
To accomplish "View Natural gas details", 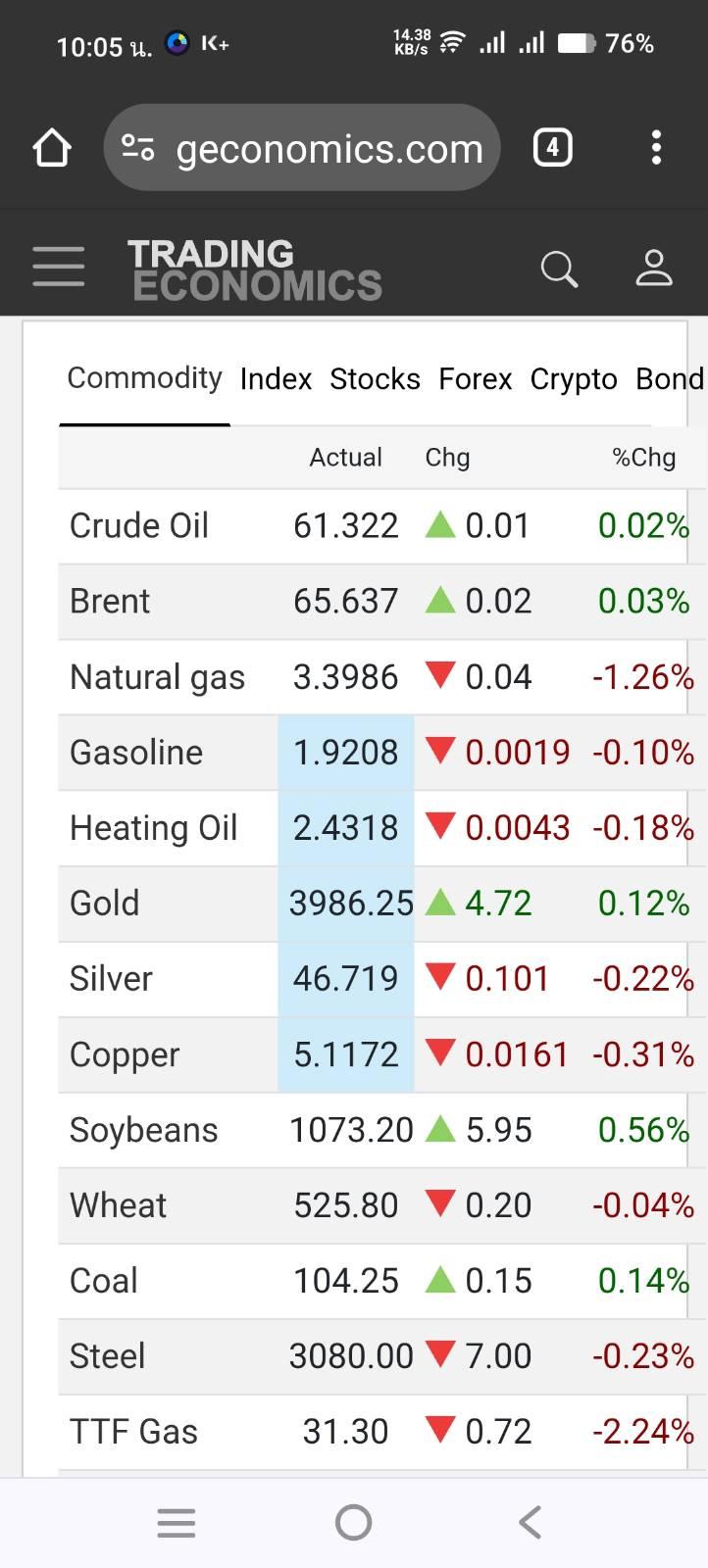I will click(x=157, y=677).
